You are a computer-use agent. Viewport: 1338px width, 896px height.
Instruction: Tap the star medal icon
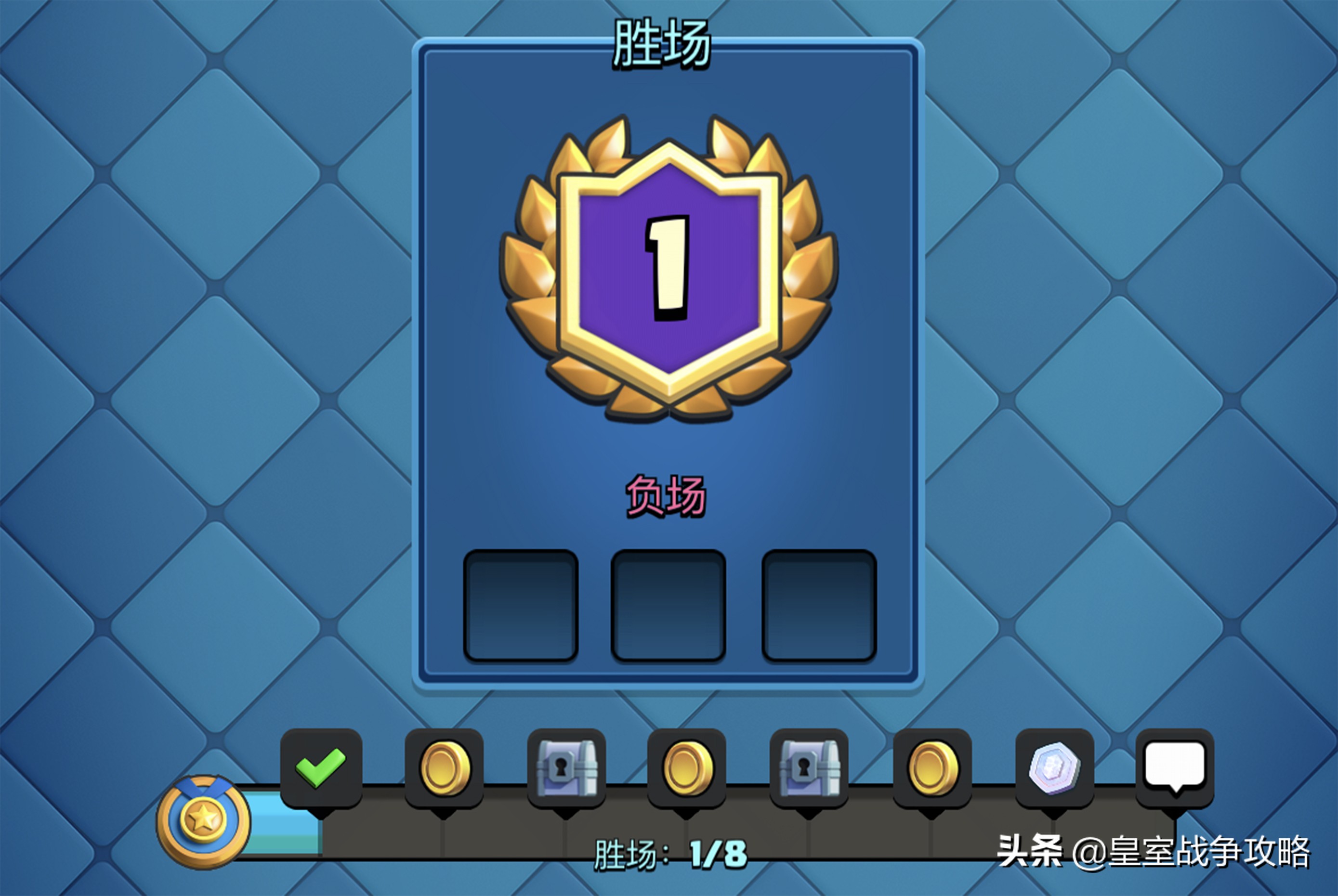pyautogui.click(x=203, y=821)
